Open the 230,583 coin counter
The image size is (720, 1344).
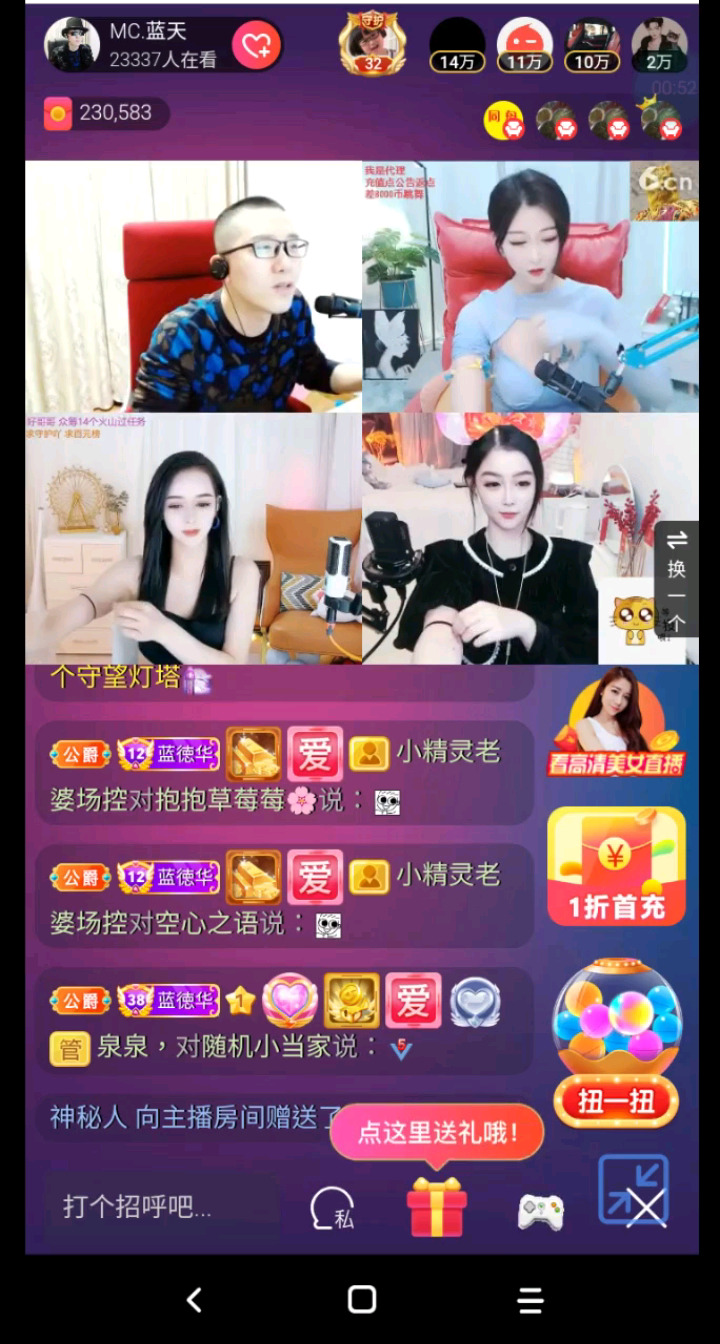click(105, 113)
